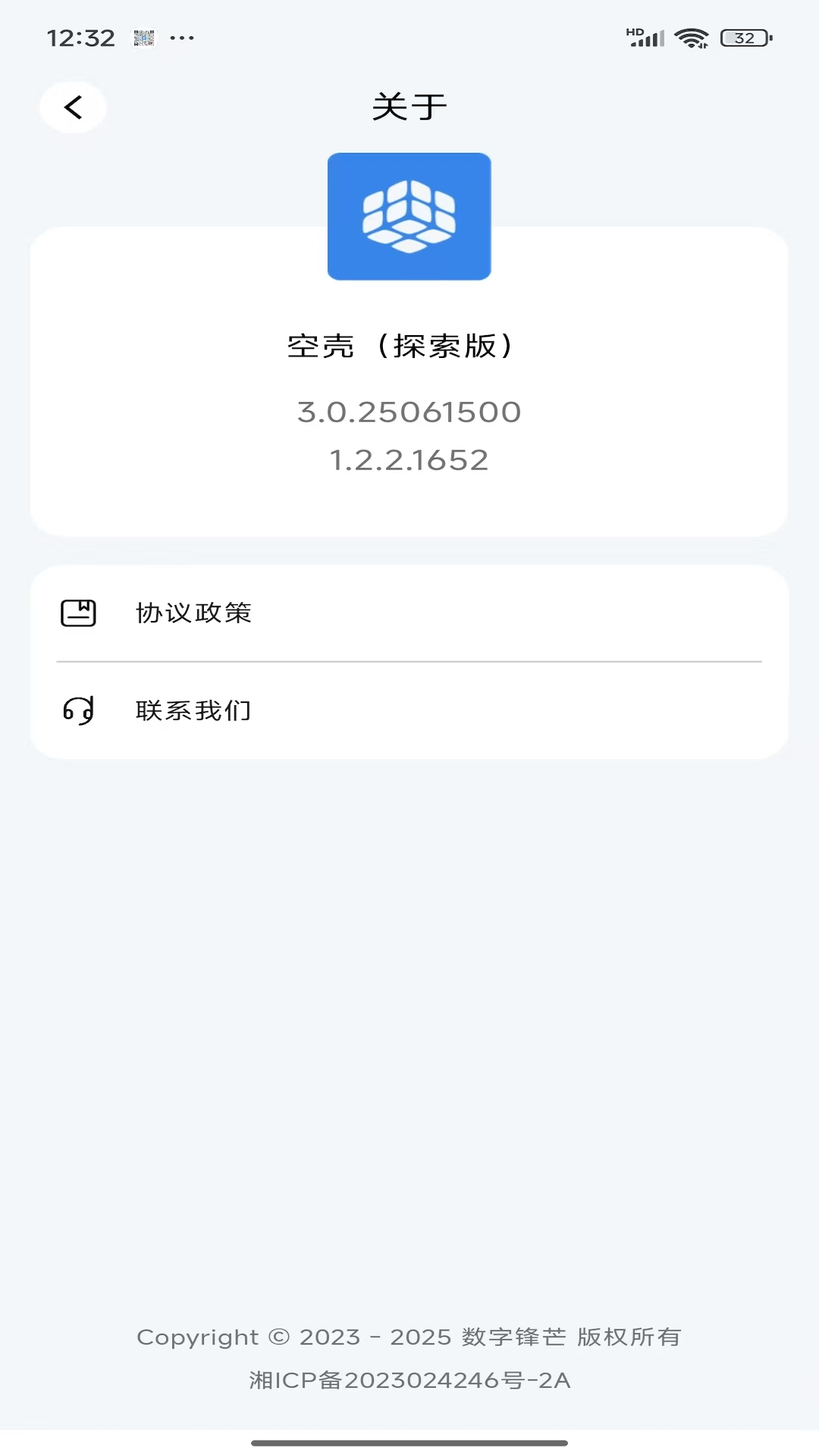
Task: Select the headset icon beside 联系我们
Action: (x=78, y=711)
